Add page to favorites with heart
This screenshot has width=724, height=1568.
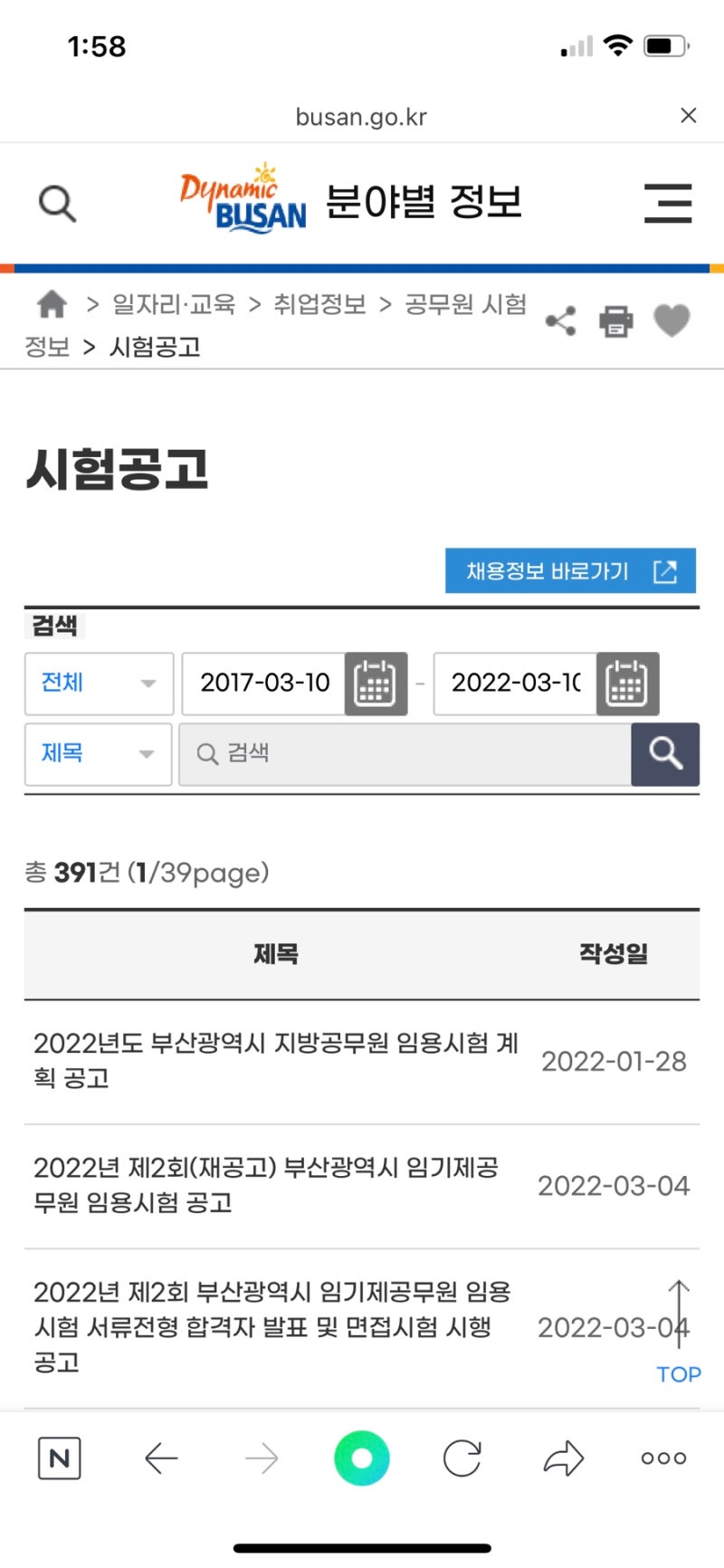[x=672, y=320]
